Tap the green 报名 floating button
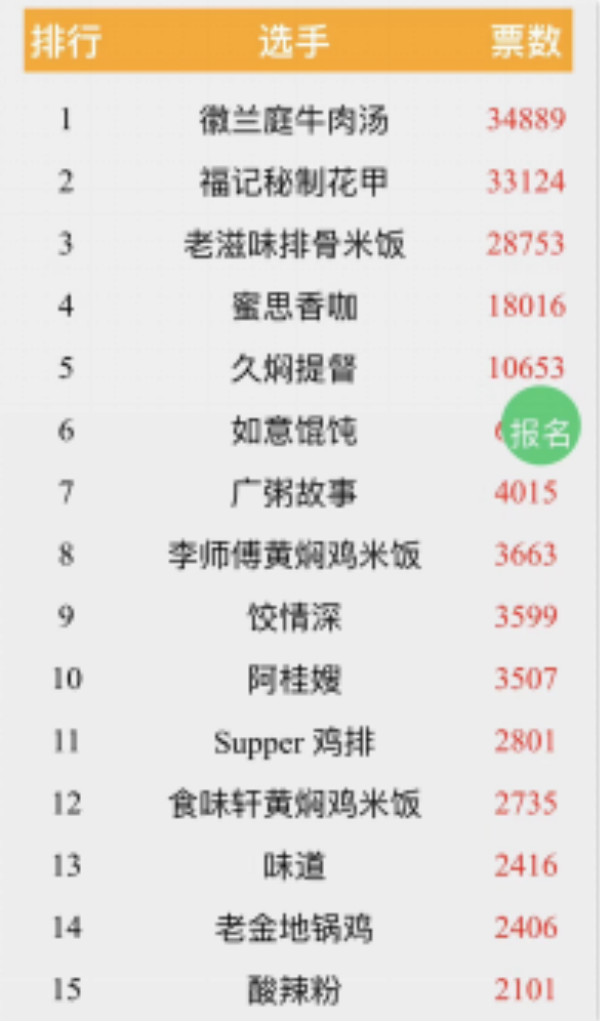This screenshot has height=1021, width=600. coord(540,429)
